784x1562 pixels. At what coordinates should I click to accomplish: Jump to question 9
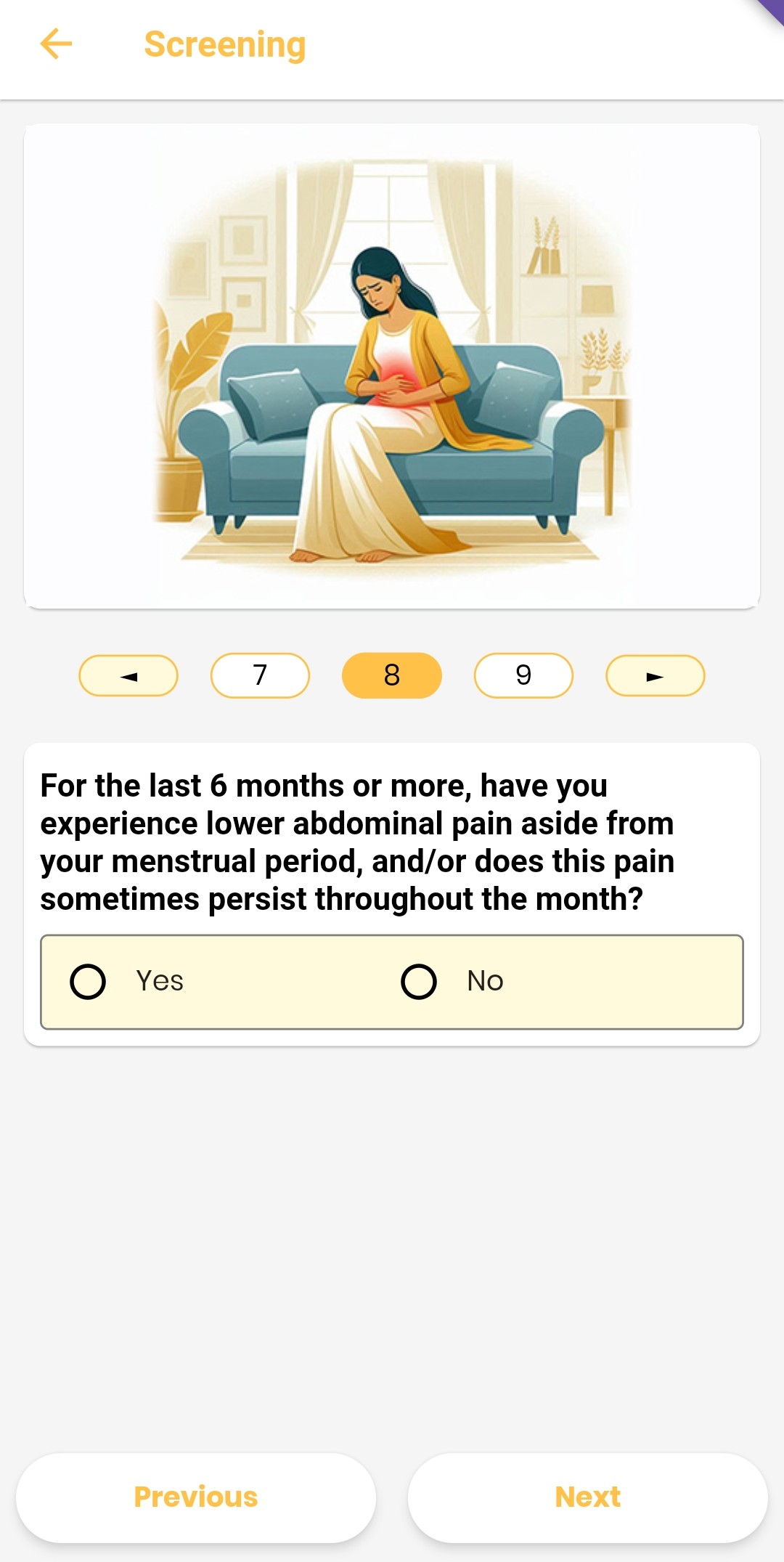point(523,676)
